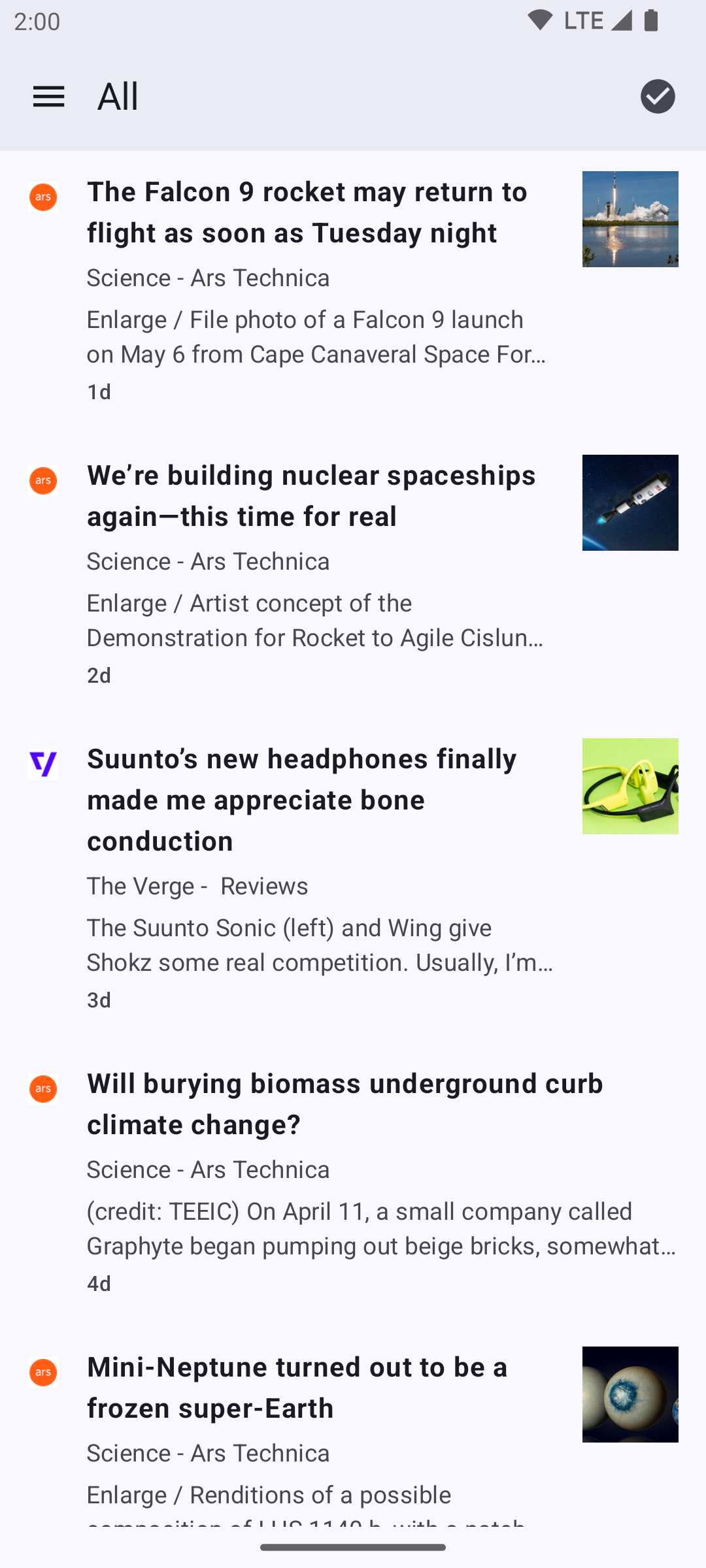Mark all articles as read
This screenshot has width=706, height=1568.
[657, 97]
